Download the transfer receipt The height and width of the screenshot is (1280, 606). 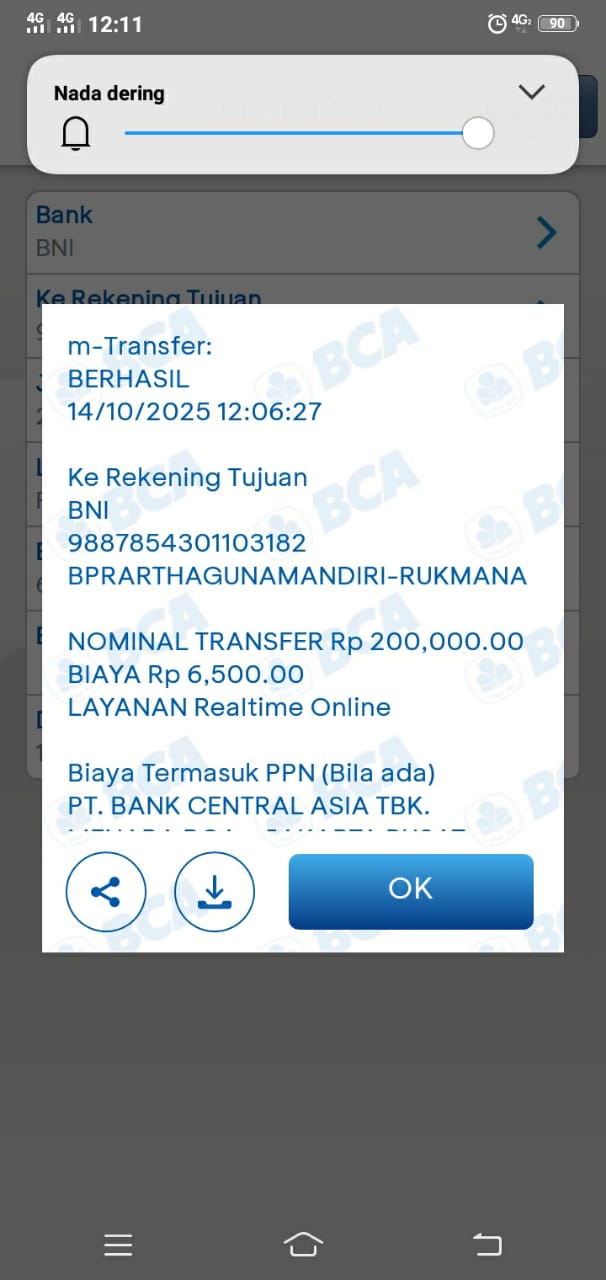[214, 891]
